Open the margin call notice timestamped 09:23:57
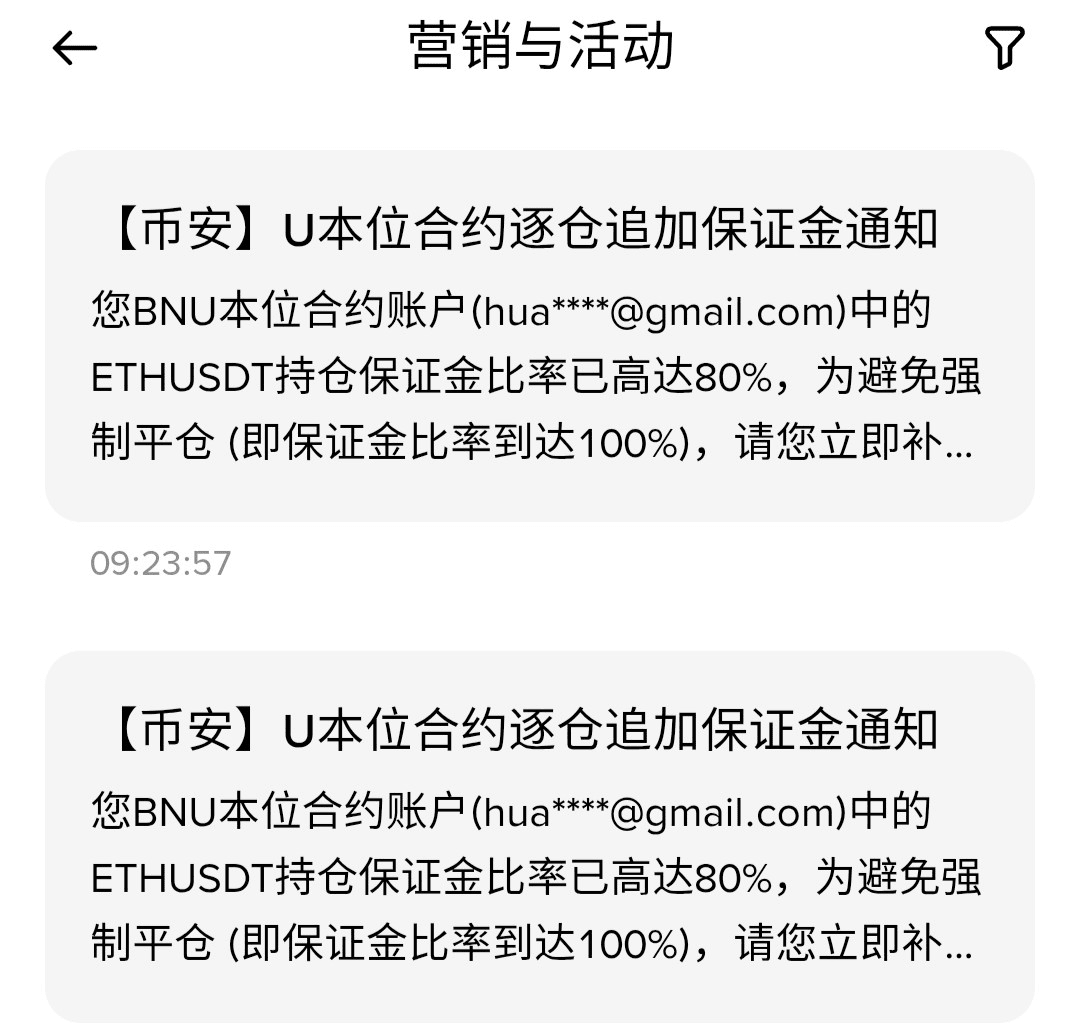1080x1036 pixels. pos(540,335)
